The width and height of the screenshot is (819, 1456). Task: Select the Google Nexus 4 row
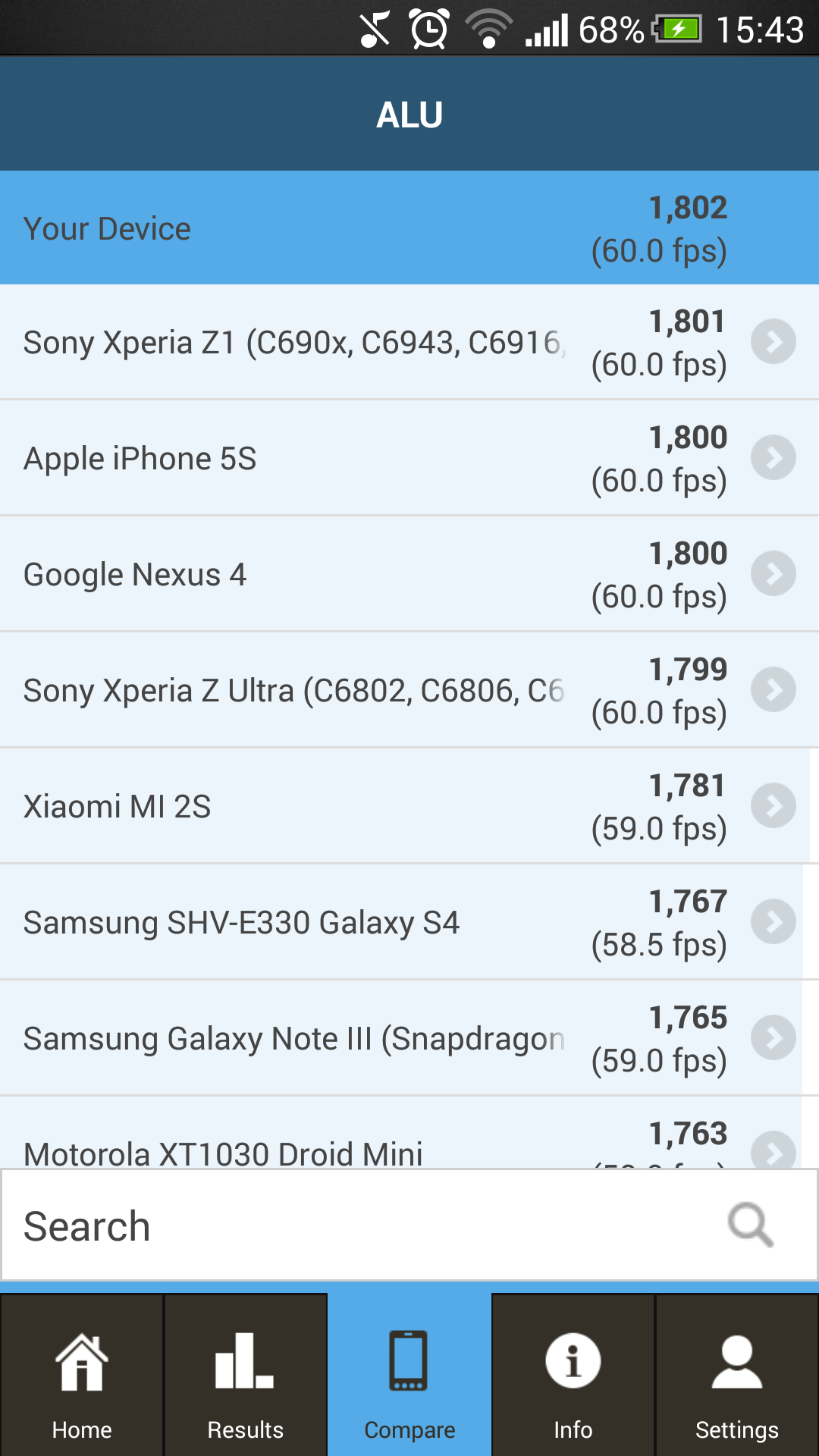point(409,574)
